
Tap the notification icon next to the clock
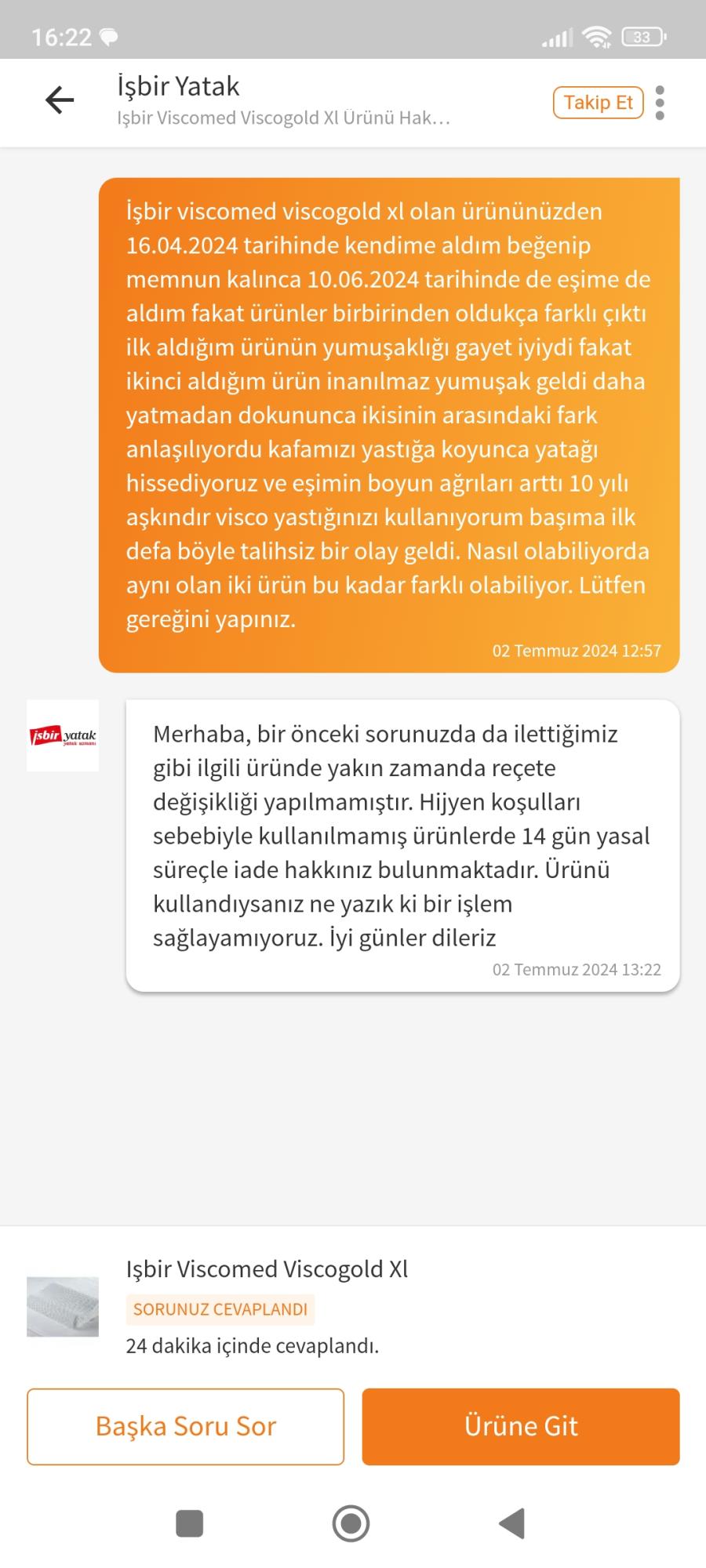click(x=107, y=34)
